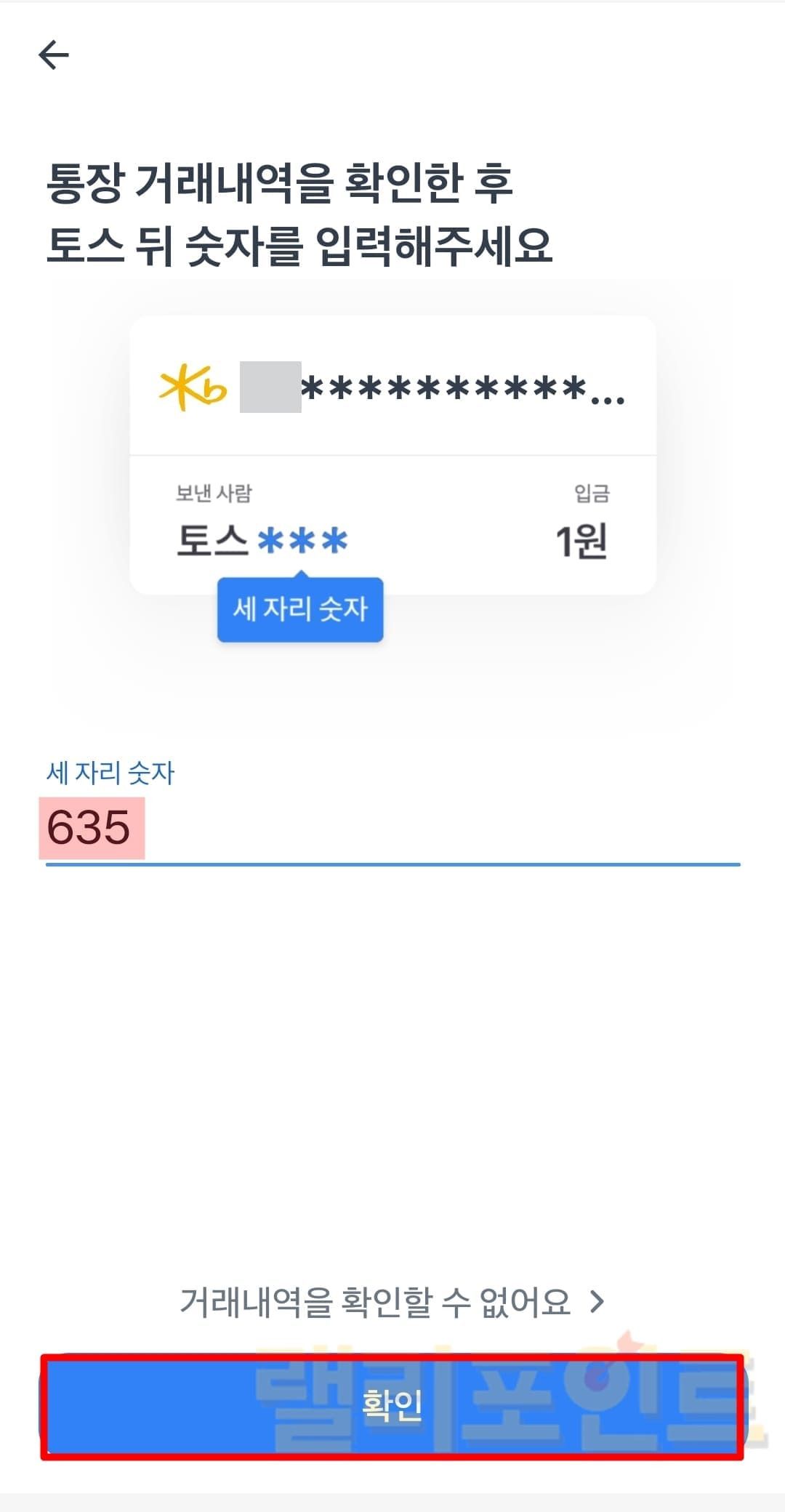Image resolution: width=785 pixels, height=1512 pixels.
Task: Go back using the top-left arrow
Action: coord(54,55)
